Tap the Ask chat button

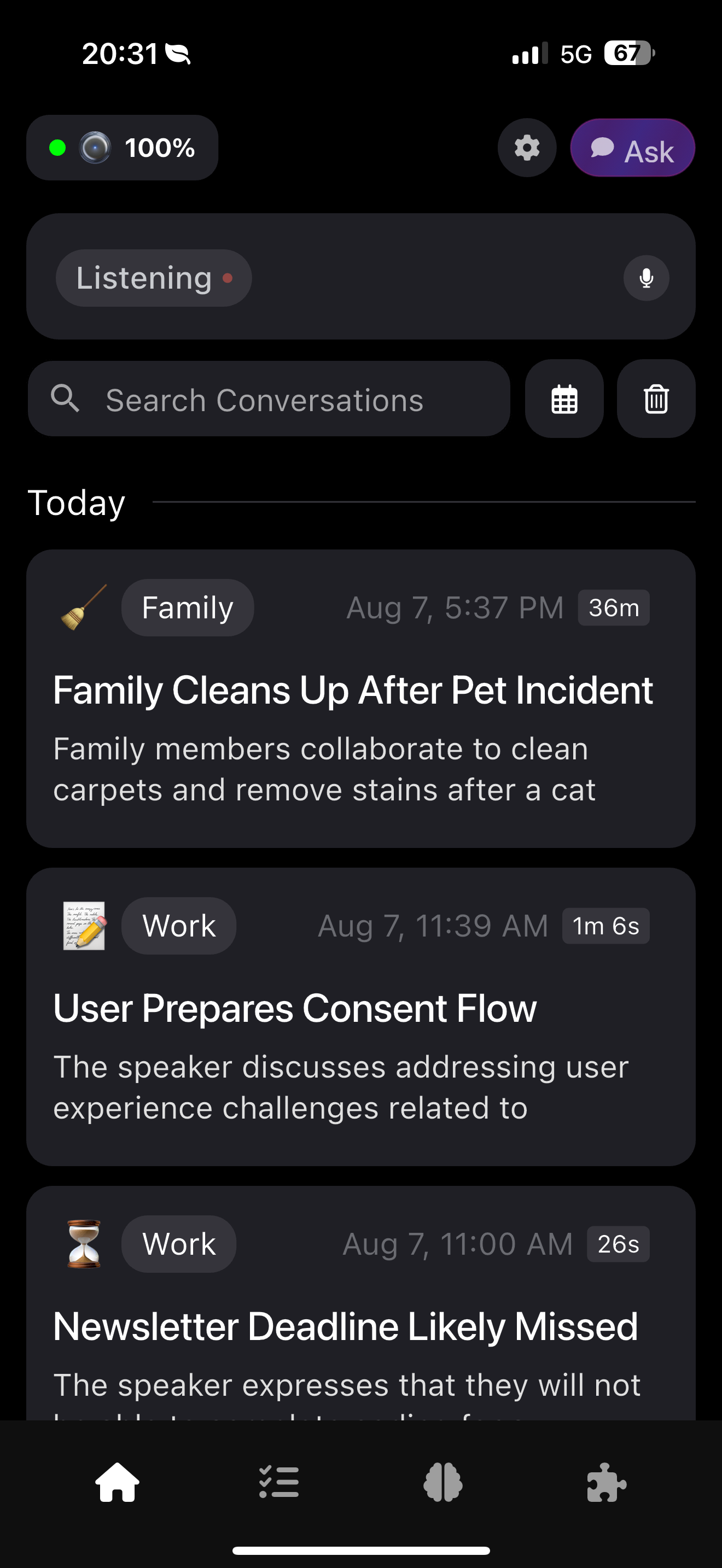point(632,148)
